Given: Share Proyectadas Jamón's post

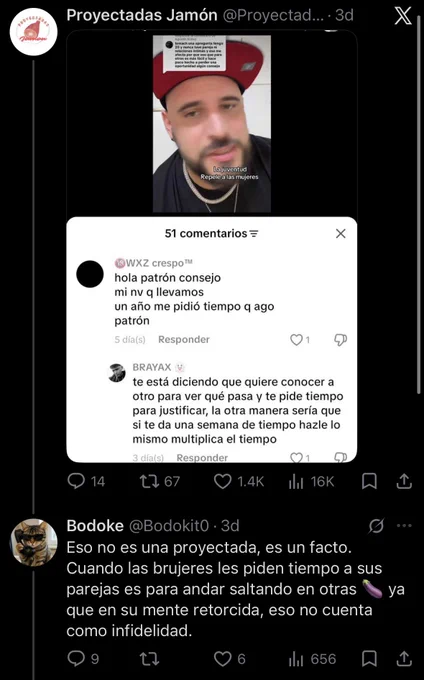Looking at the screenshot, I should click(404, 481).
